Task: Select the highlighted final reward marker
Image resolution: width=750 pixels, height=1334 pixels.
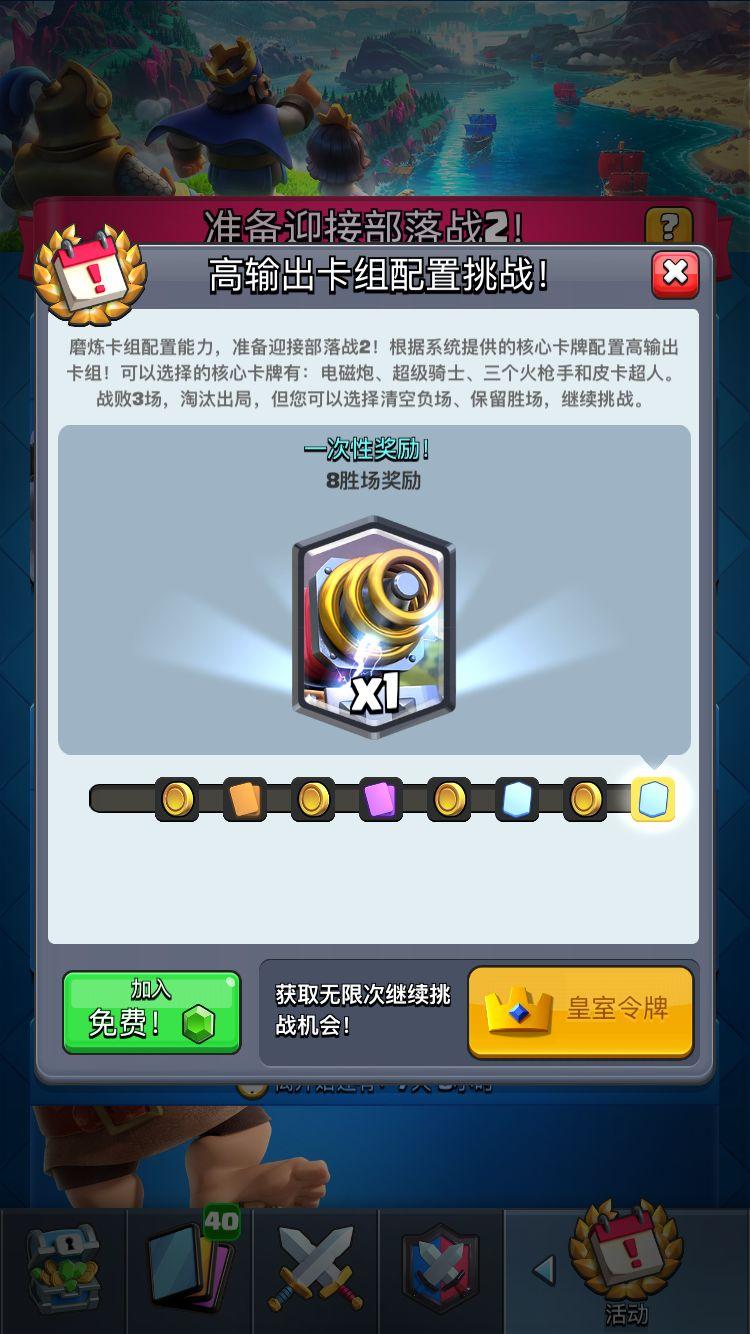Action: (x=653, y=799)
